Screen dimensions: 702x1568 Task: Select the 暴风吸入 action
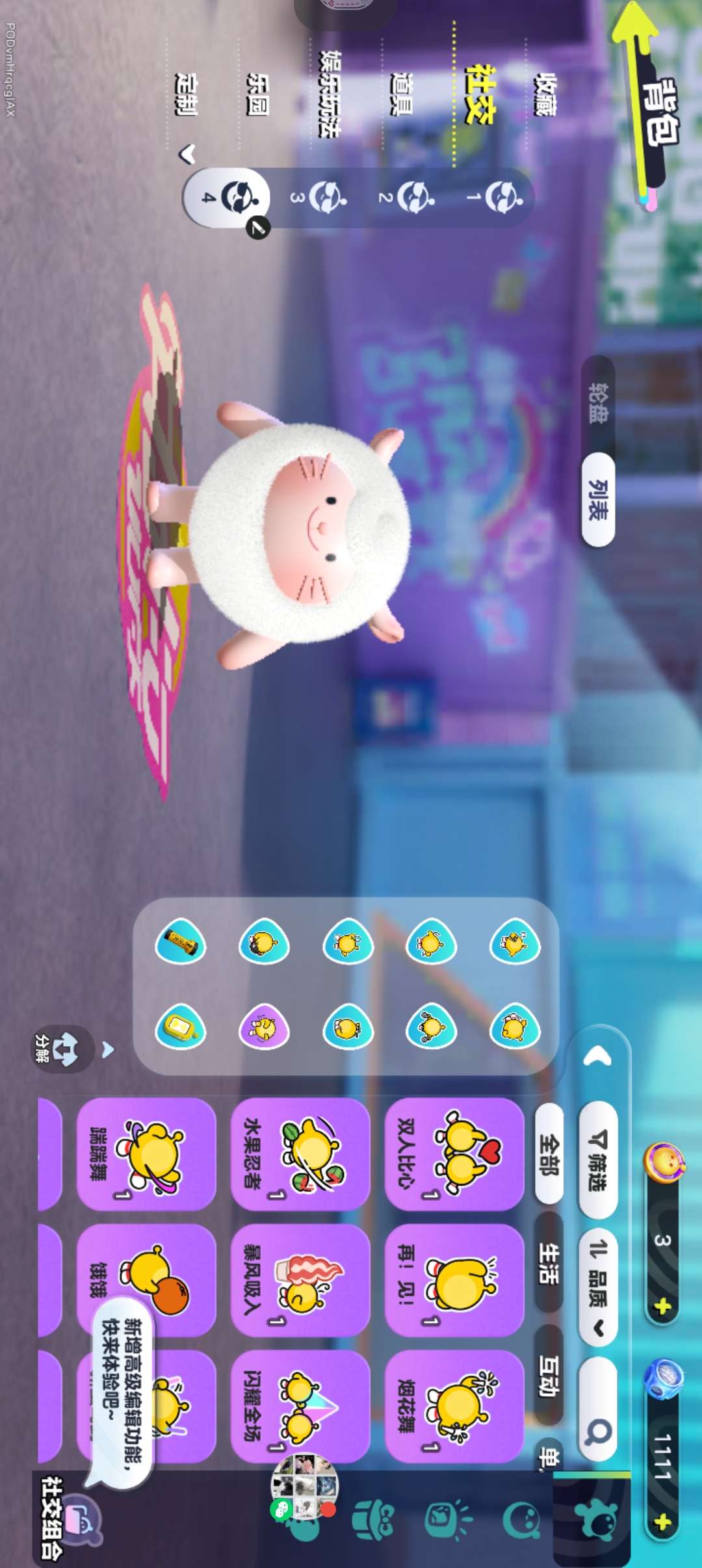click(300, 1281)
